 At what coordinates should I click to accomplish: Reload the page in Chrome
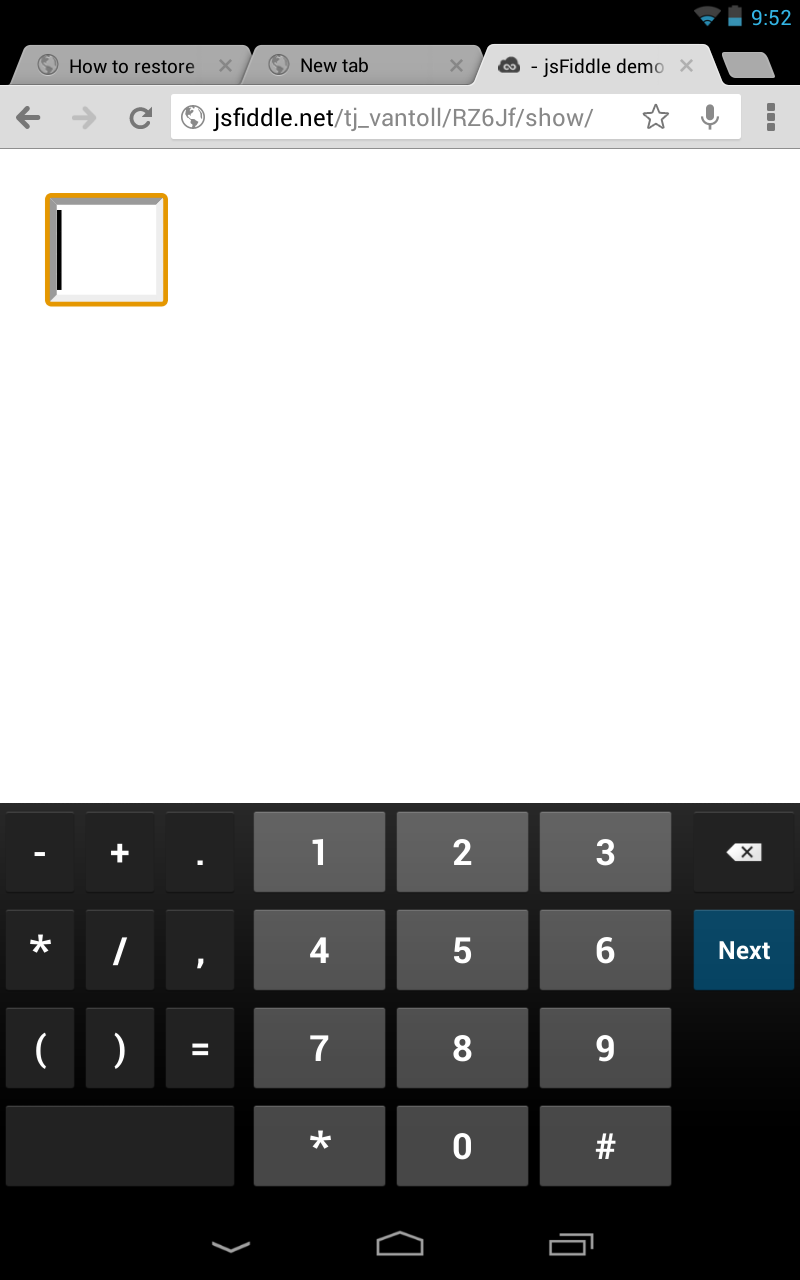click(x=141, y=119)
